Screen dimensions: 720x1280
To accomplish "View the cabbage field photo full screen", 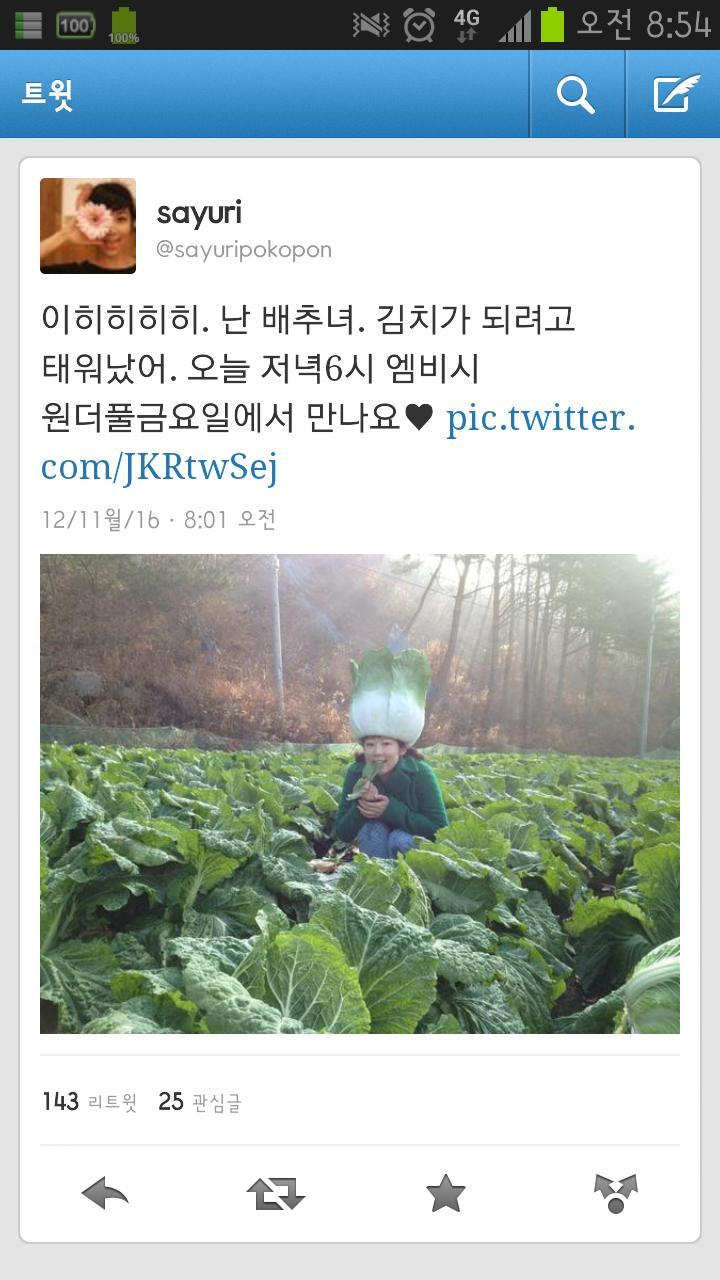I will click(360, 793).
